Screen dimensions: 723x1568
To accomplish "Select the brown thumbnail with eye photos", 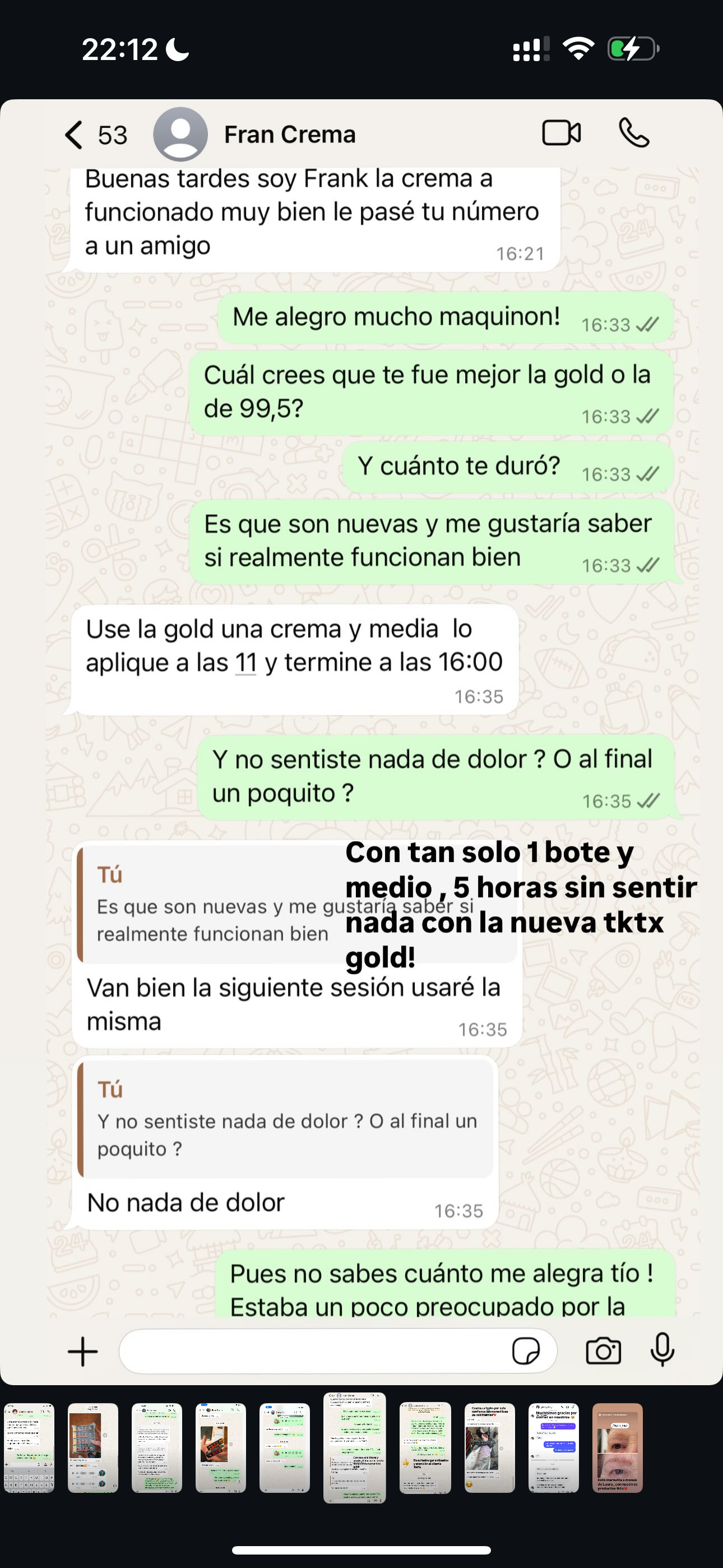I will click(617, 1447).
